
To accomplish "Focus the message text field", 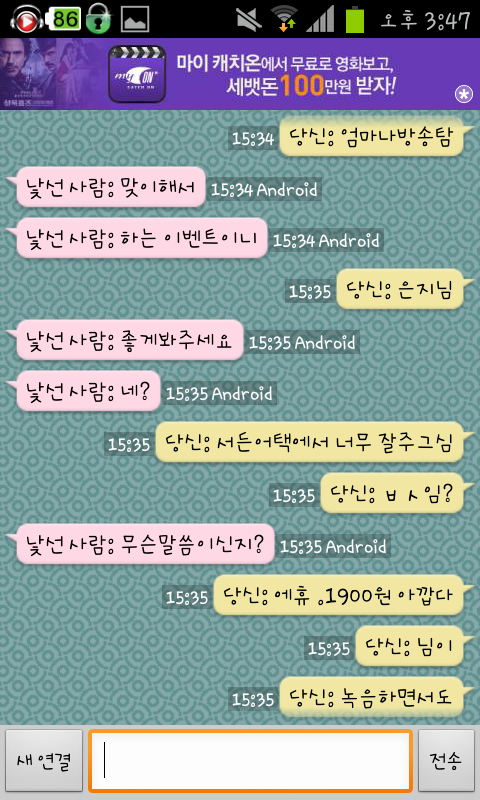I will coord(250,761).
